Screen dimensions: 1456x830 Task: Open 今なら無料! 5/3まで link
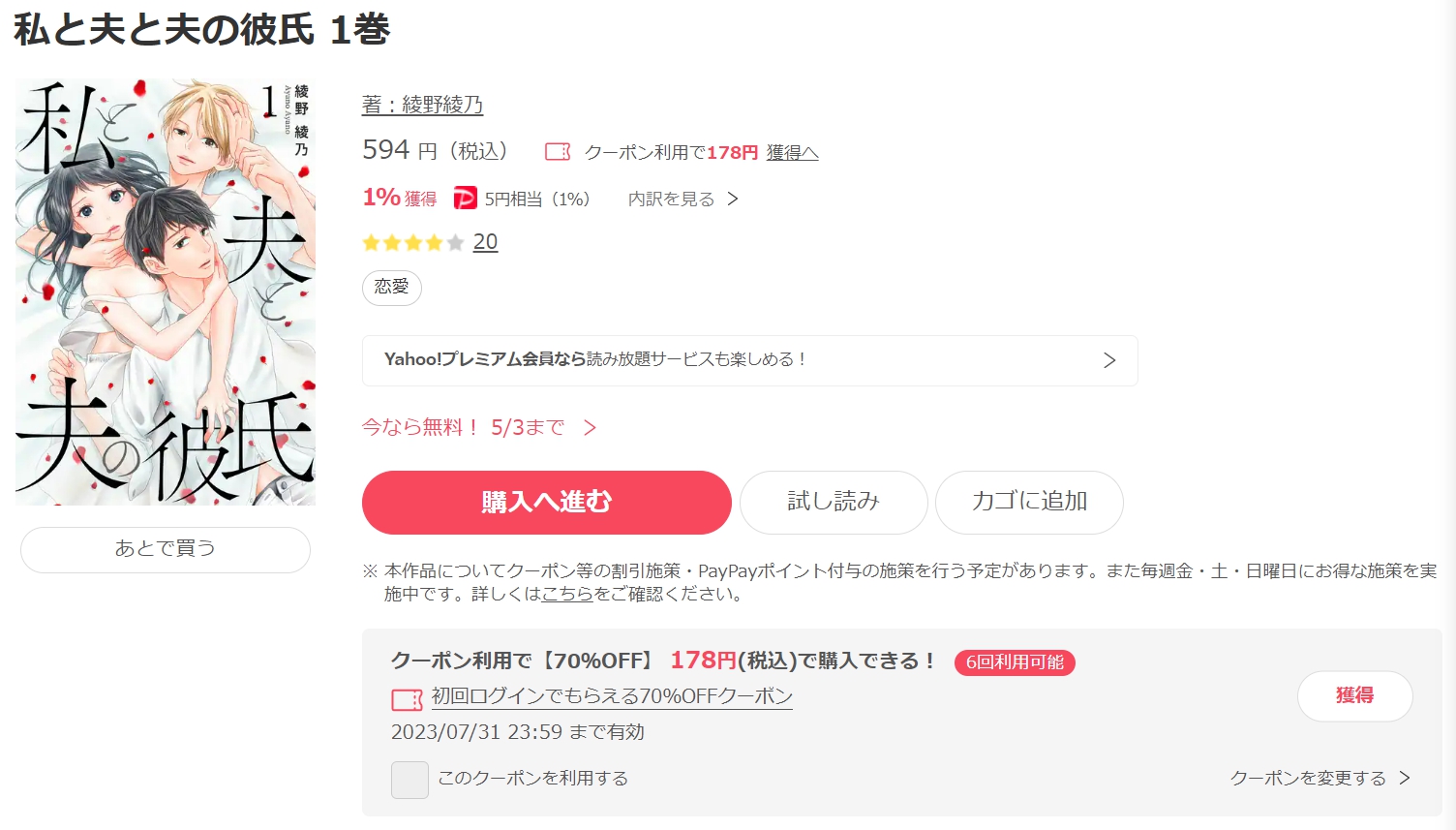(478, 427)
